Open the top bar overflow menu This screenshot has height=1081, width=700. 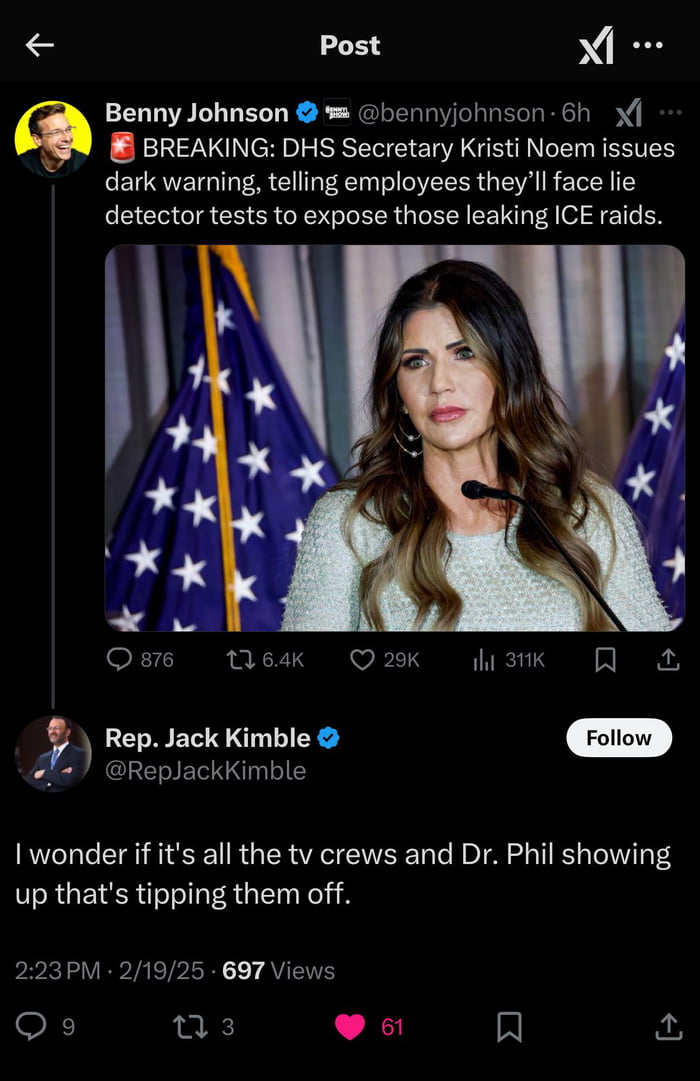coord(648,45)
